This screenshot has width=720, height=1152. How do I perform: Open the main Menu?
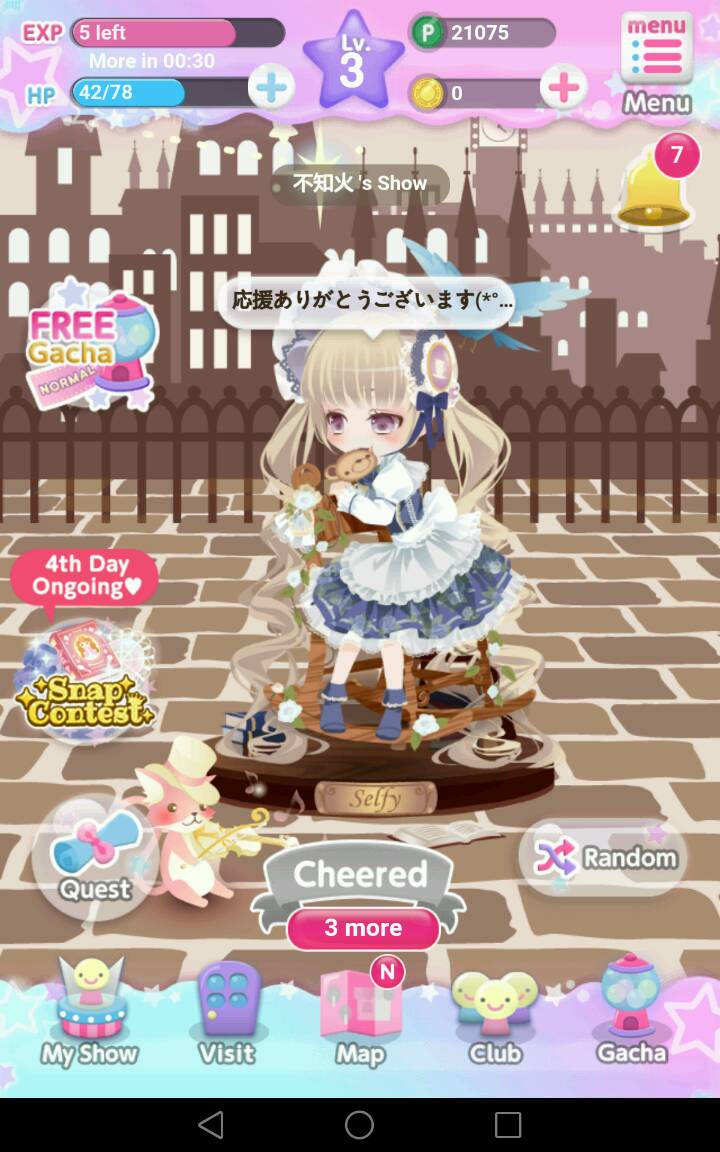[x=656, y=60]
